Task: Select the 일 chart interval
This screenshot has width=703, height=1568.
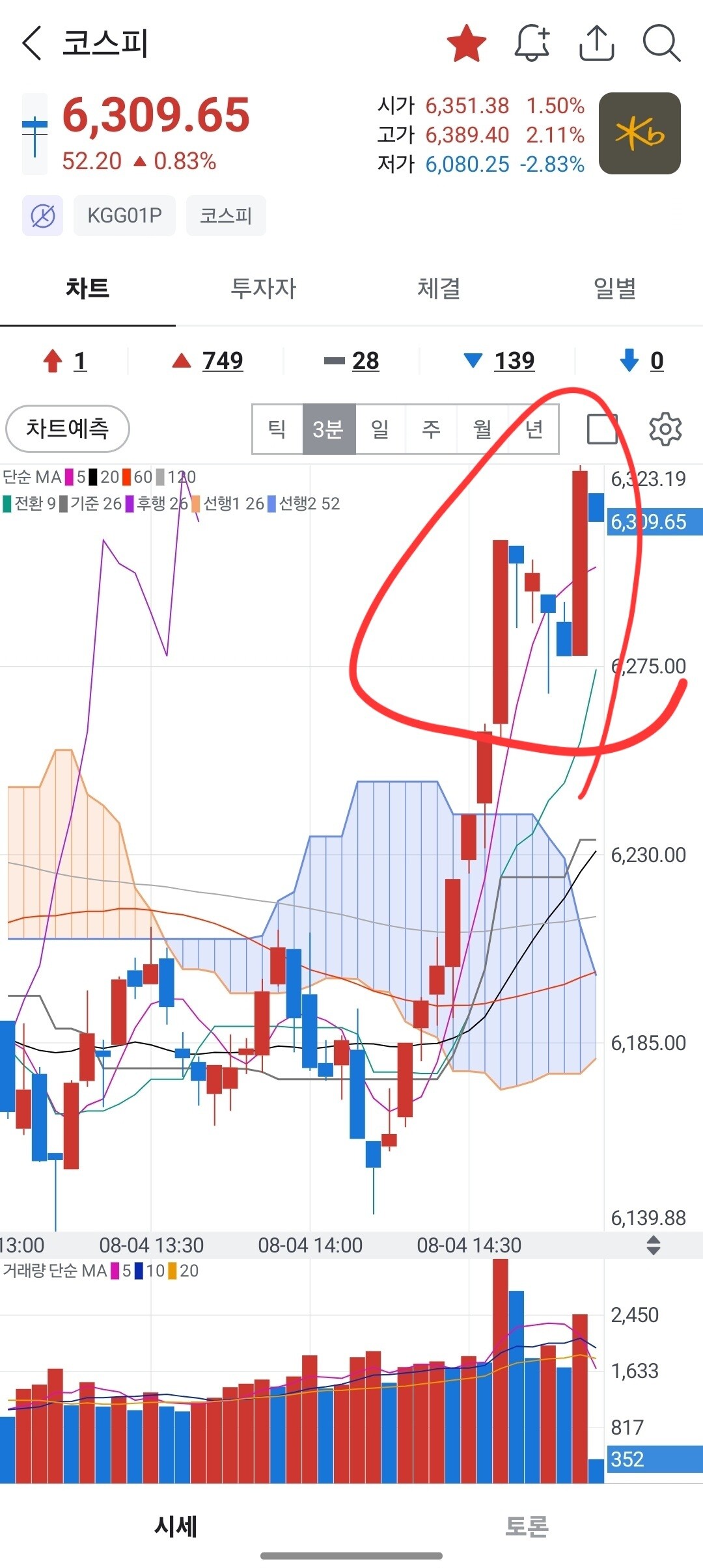Action: [x=380, y=429]
